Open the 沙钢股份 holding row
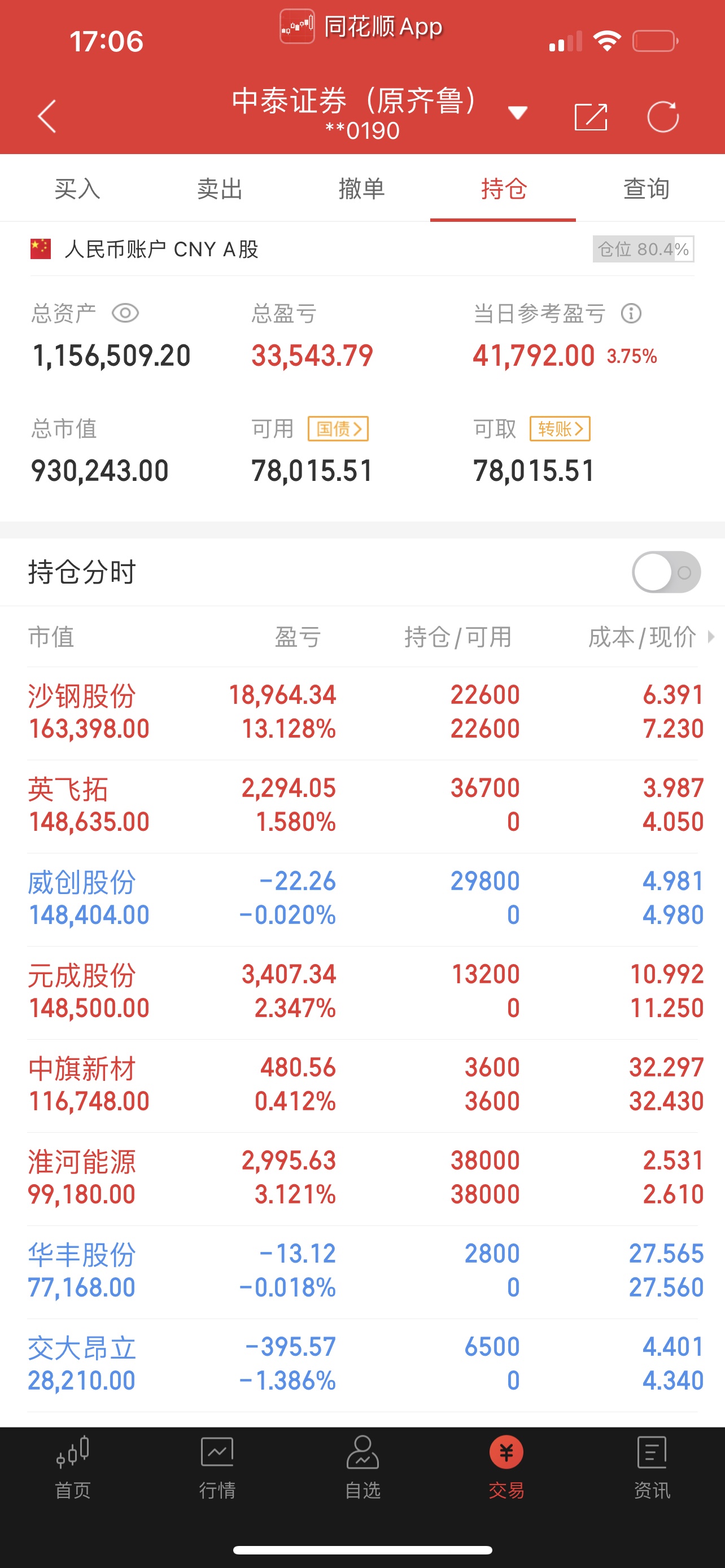The image size is (725, 1568). [363, 713]
